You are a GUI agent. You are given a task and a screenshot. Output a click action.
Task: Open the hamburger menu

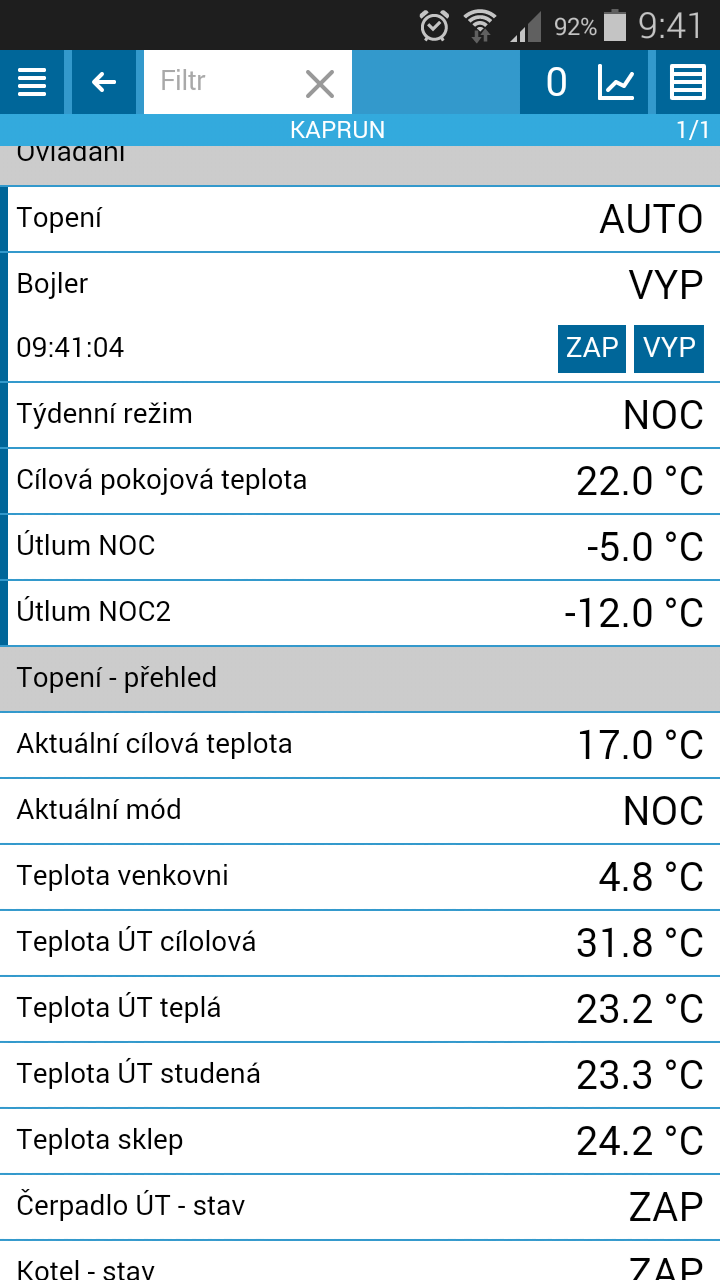[32, 82]
